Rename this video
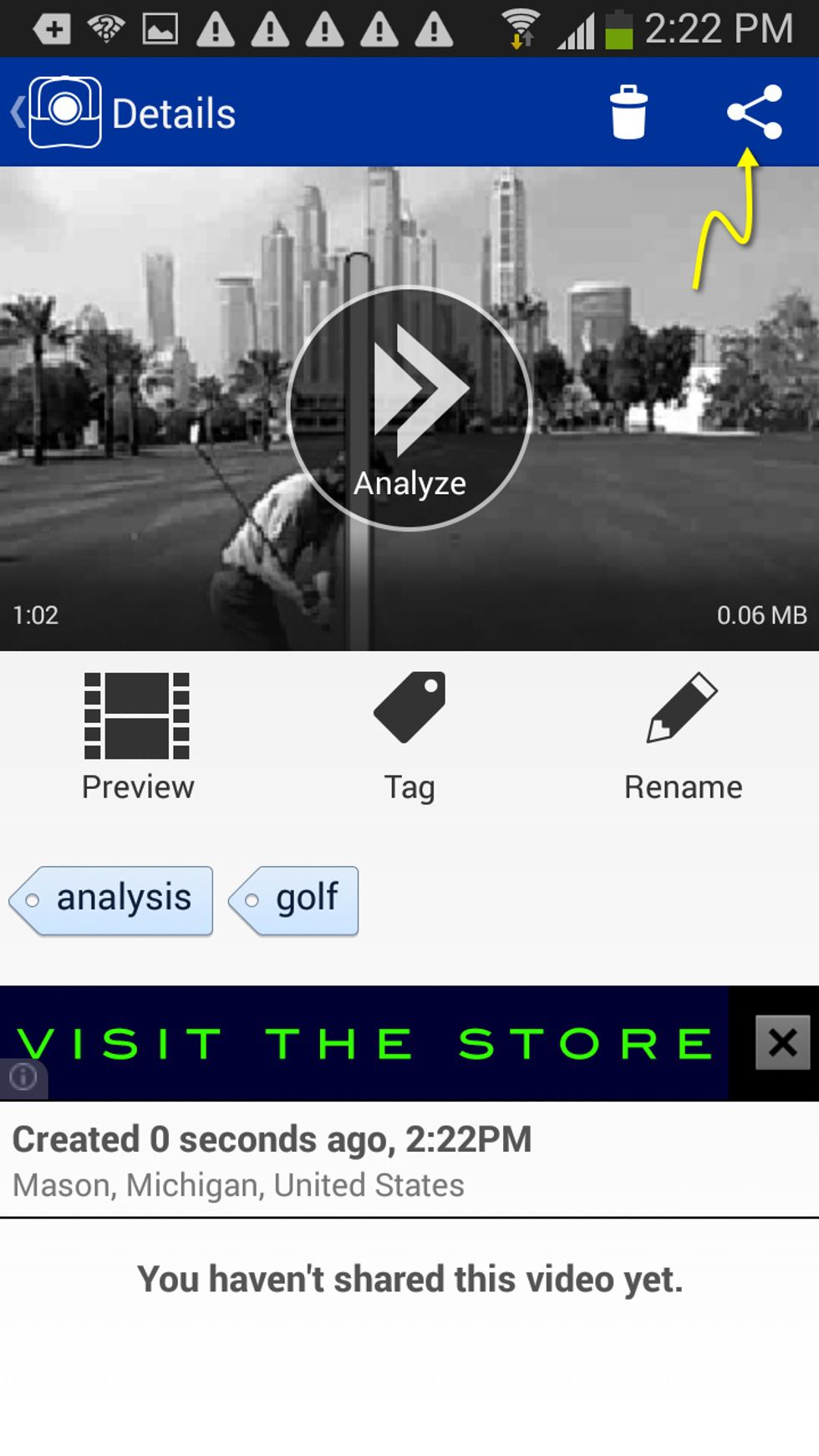 683,737
